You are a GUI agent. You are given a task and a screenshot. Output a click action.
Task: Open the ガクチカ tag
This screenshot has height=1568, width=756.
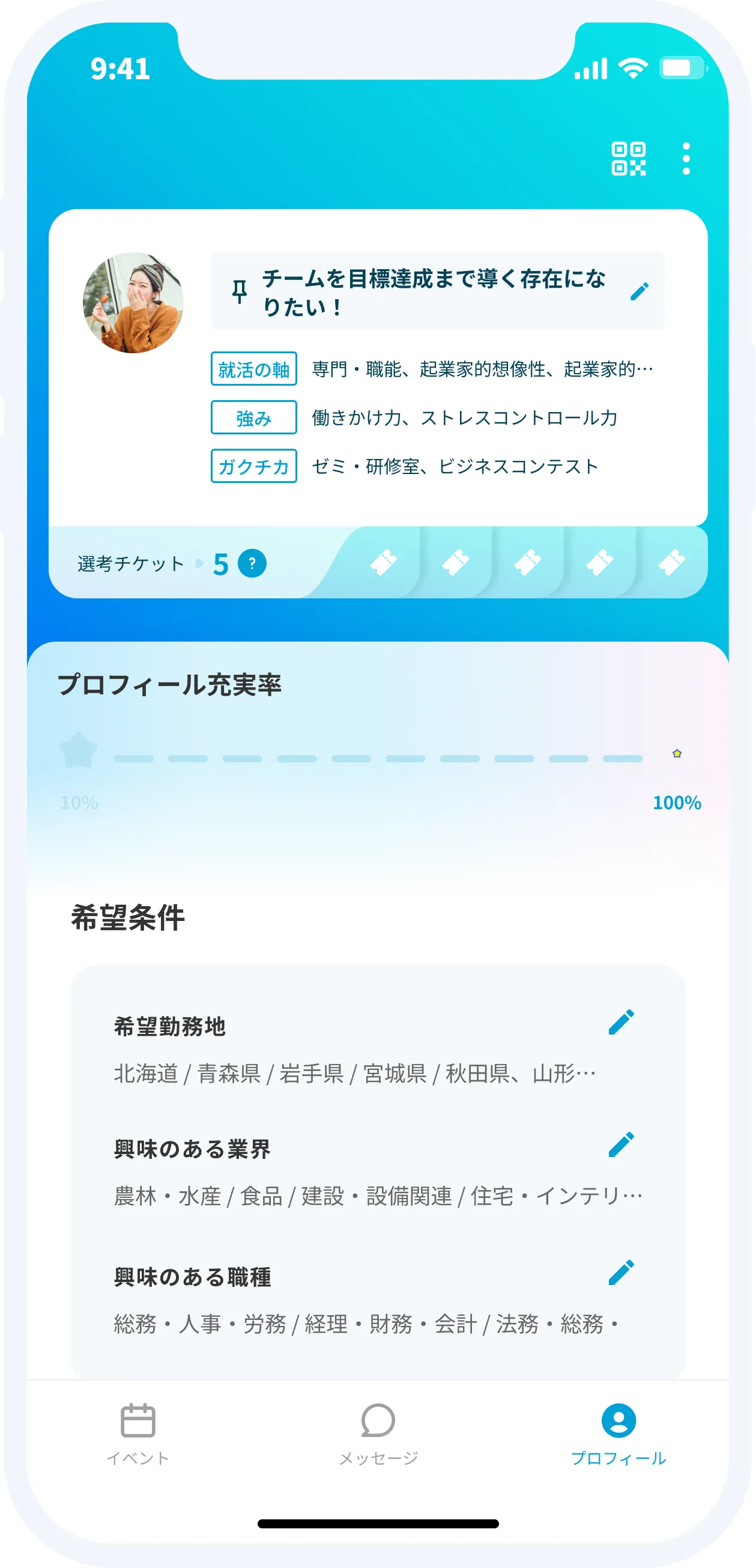tap(253, 466)
